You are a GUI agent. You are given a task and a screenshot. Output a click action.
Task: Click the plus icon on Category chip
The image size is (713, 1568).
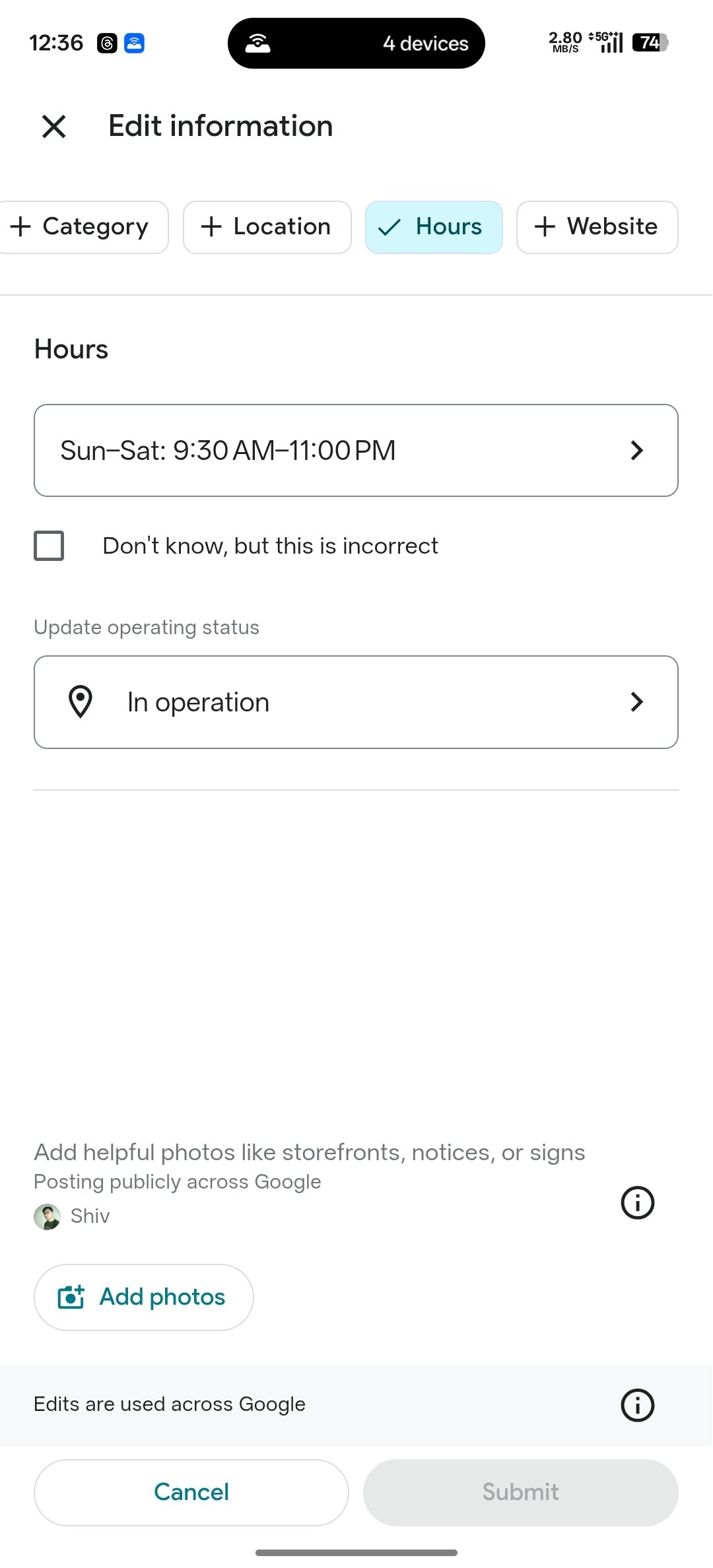[20, 226]
